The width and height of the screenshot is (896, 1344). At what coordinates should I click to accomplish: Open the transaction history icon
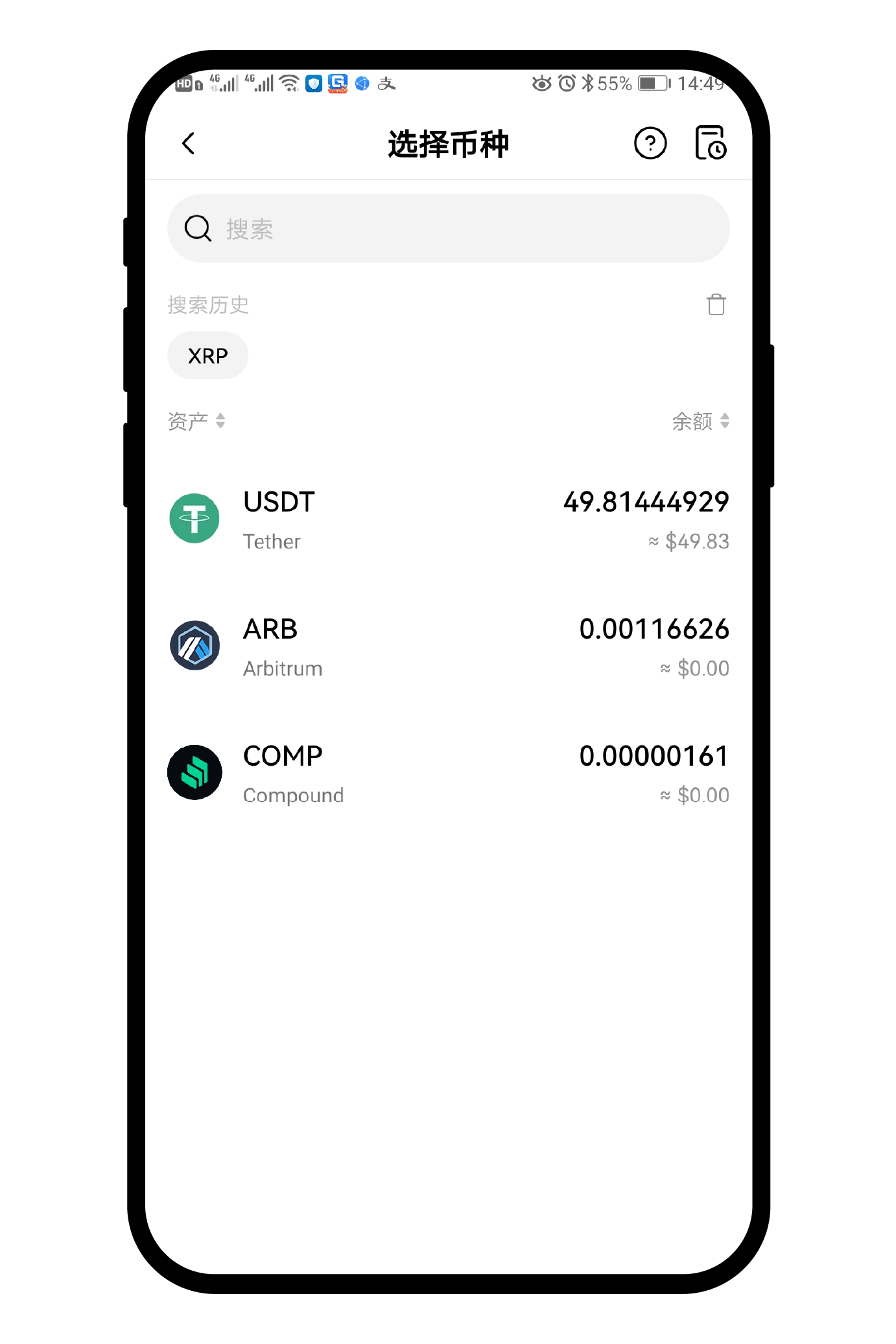pyautogui.click(x=711, y=143)
